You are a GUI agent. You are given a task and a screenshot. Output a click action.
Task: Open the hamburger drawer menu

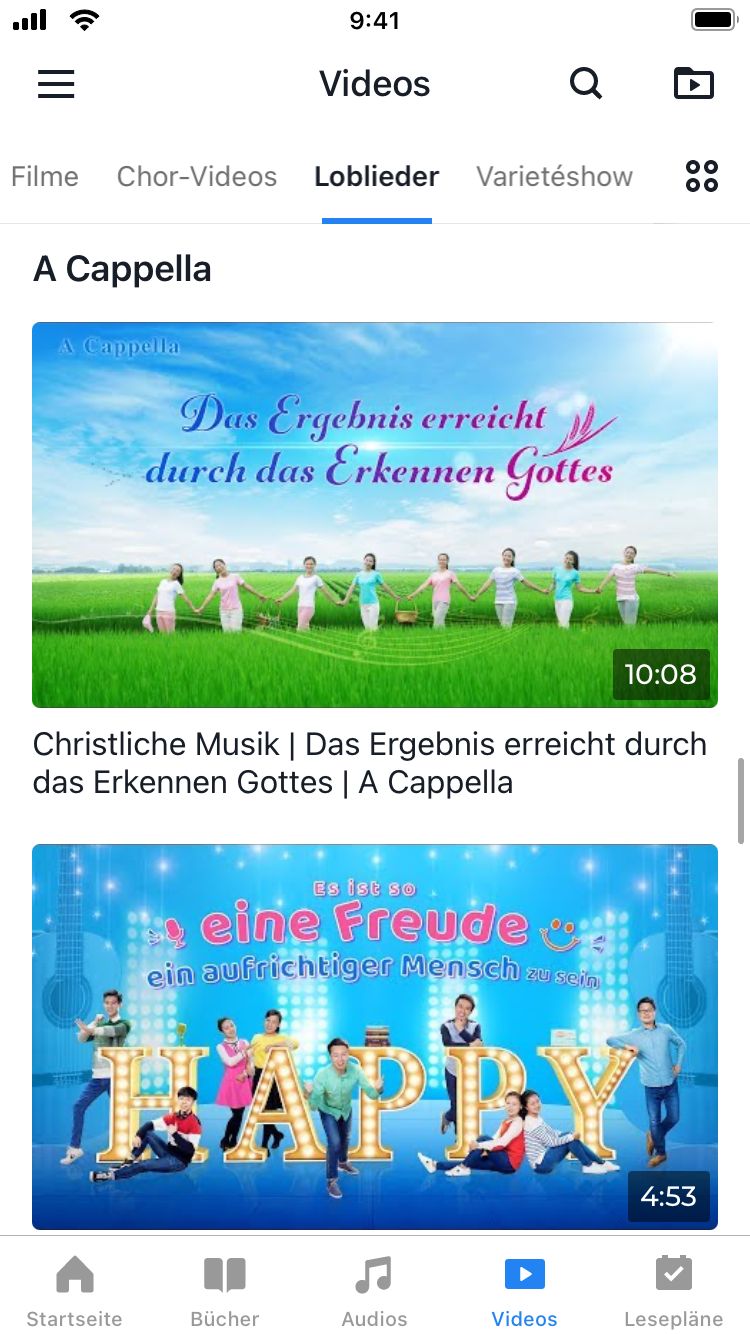56,84
